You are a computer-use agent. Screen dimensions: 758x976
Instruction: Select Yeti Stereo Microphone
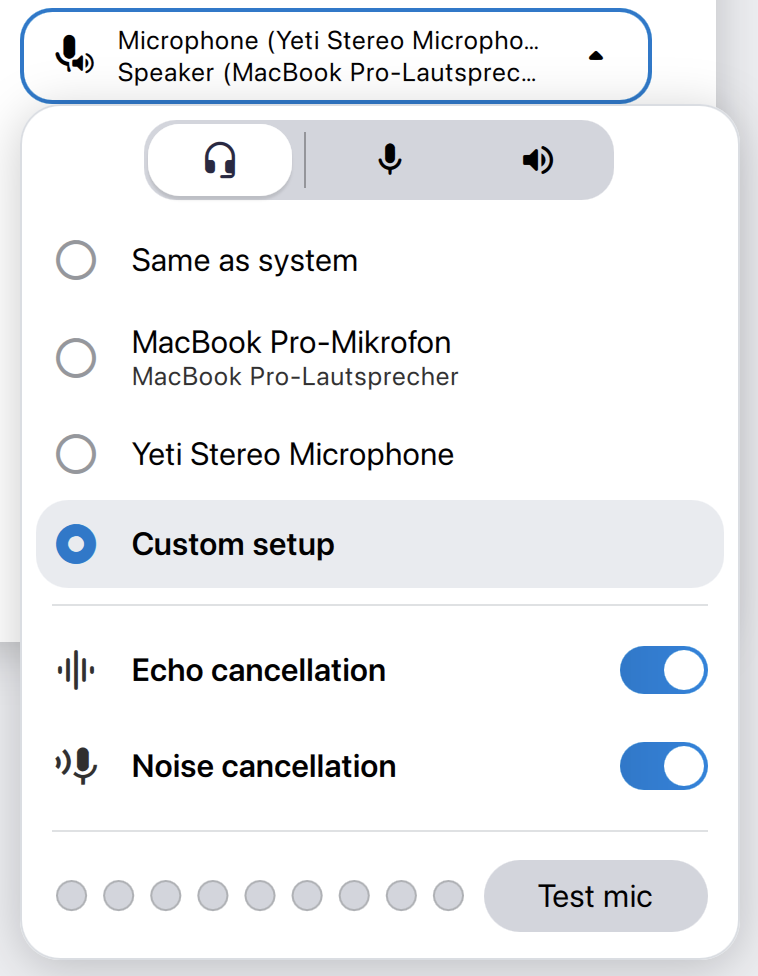77,455
